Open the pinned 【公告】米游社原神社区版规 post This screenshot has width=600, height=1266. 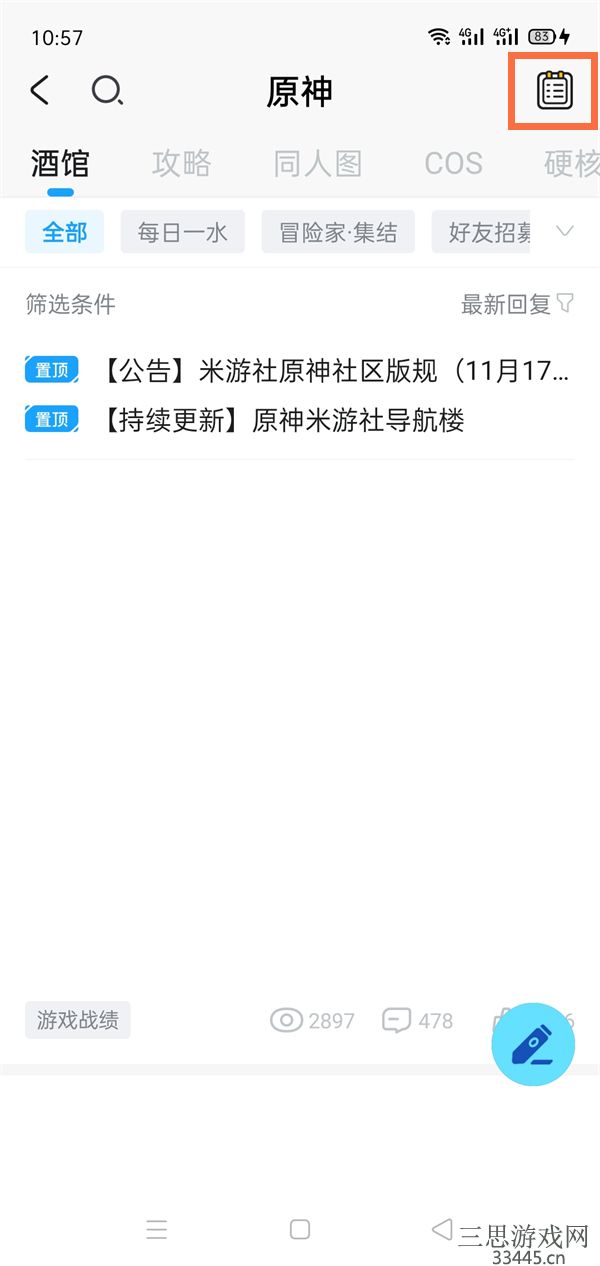pos(299,372)
